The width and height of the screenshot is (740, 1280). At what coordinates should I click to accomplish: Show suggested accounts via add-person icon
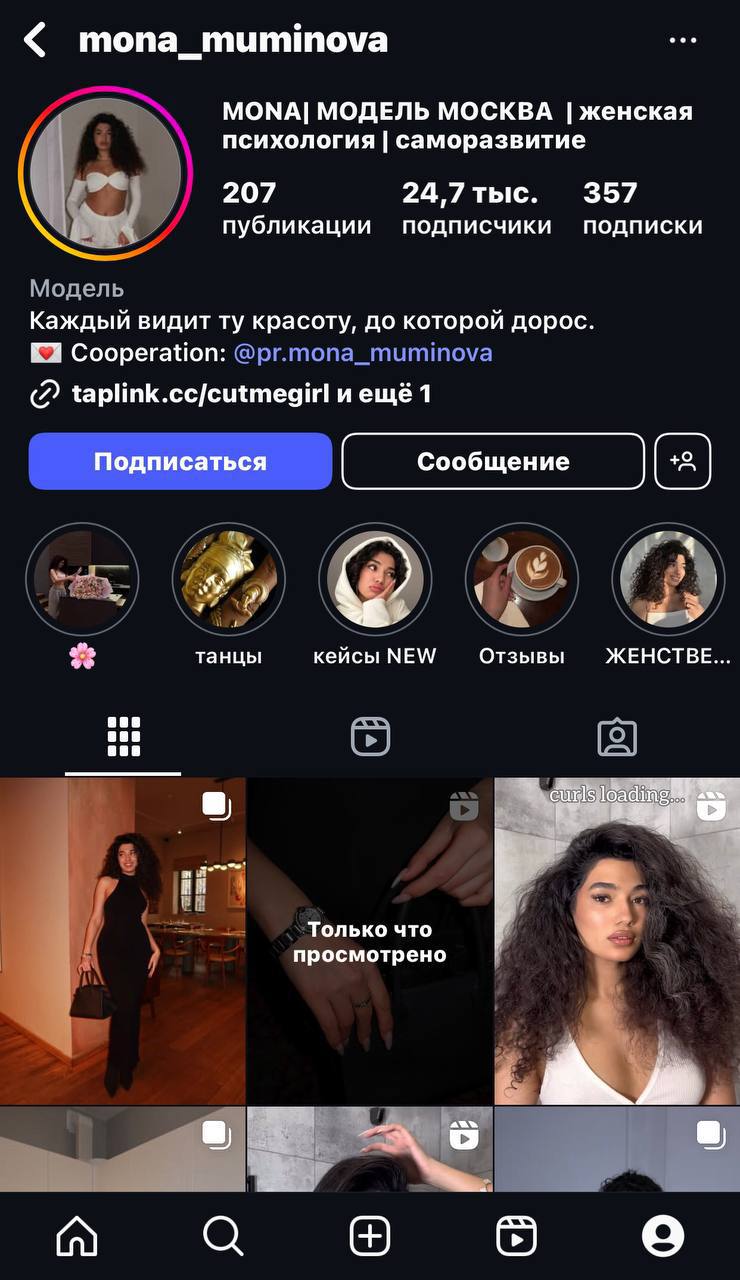click(x=683, y=461)
